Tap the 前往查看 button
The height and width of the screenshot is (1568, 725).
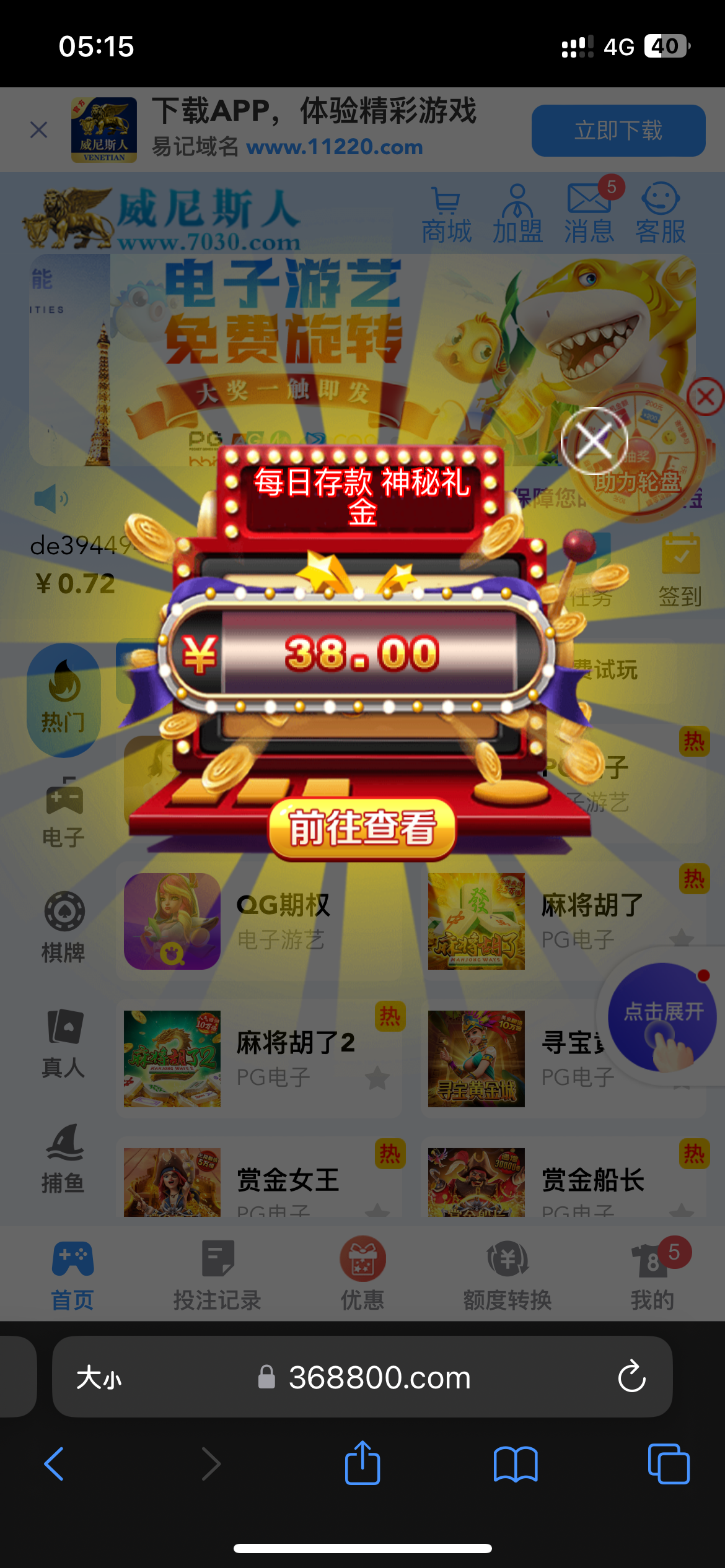click(362, 829)
